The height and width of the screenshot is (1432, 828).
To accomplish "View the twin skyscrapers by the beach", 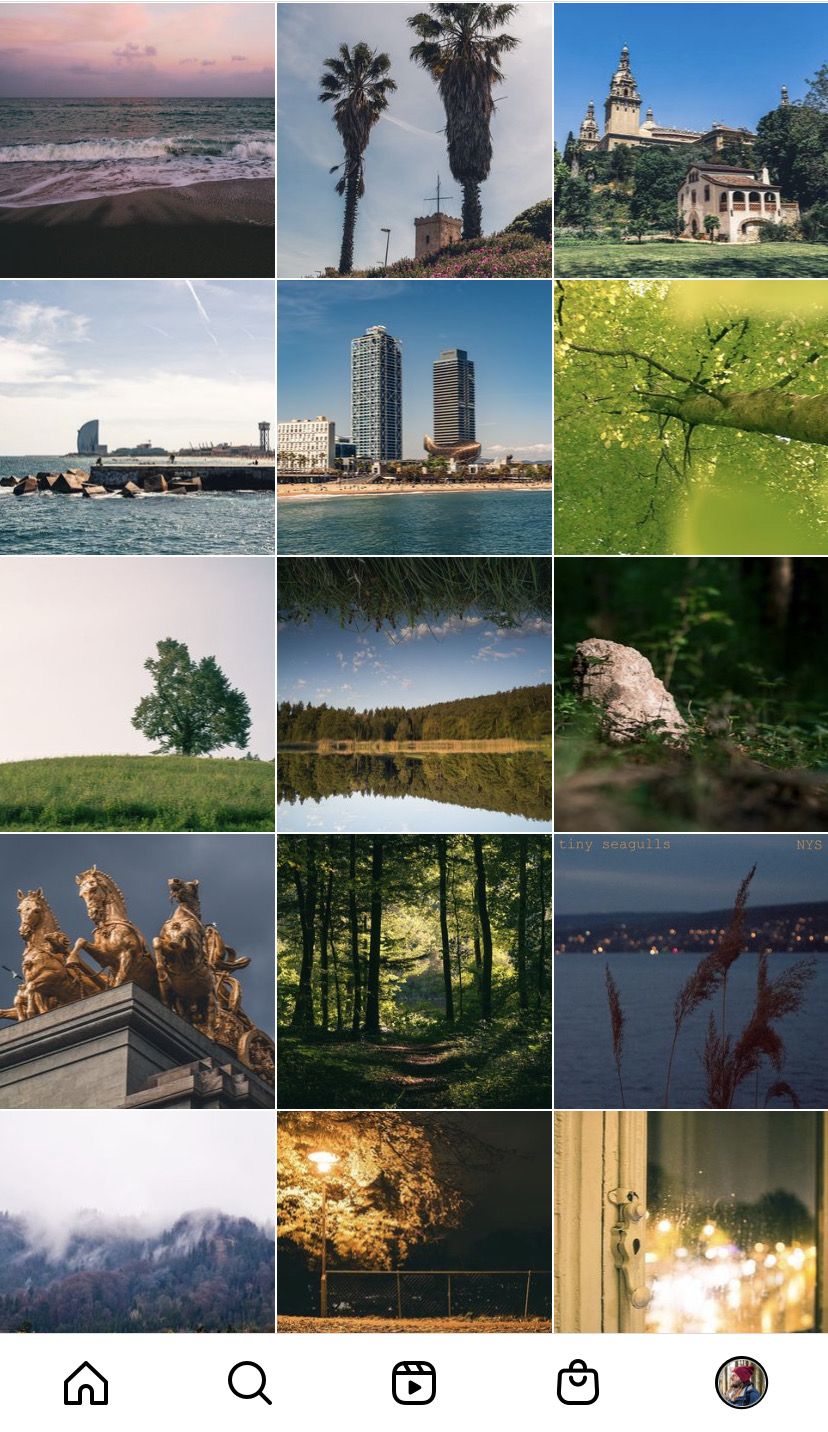I will 414,417.
